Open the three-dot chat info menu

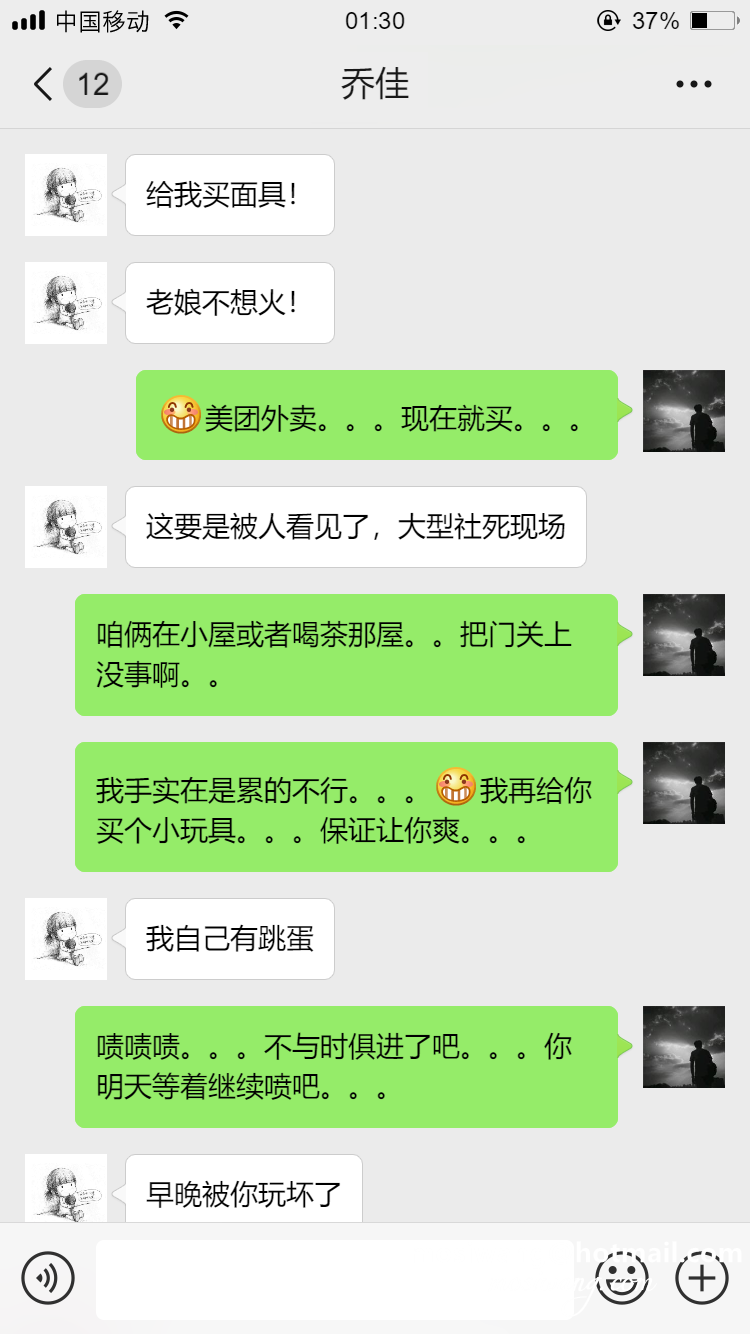tap(693, 84)
